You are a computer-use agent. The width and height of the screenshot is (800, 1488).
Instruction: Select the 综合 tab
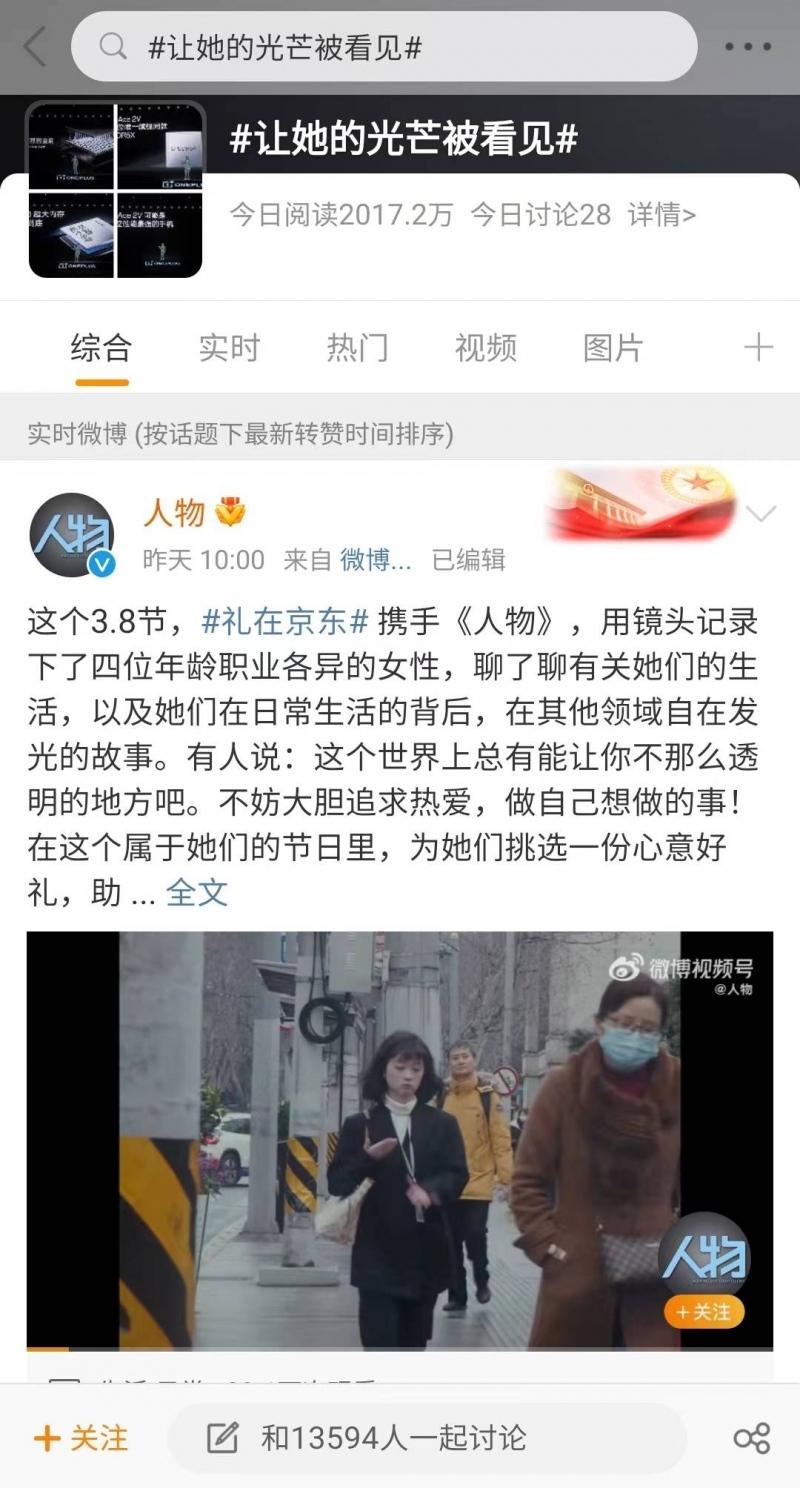[x=101, y=348]
